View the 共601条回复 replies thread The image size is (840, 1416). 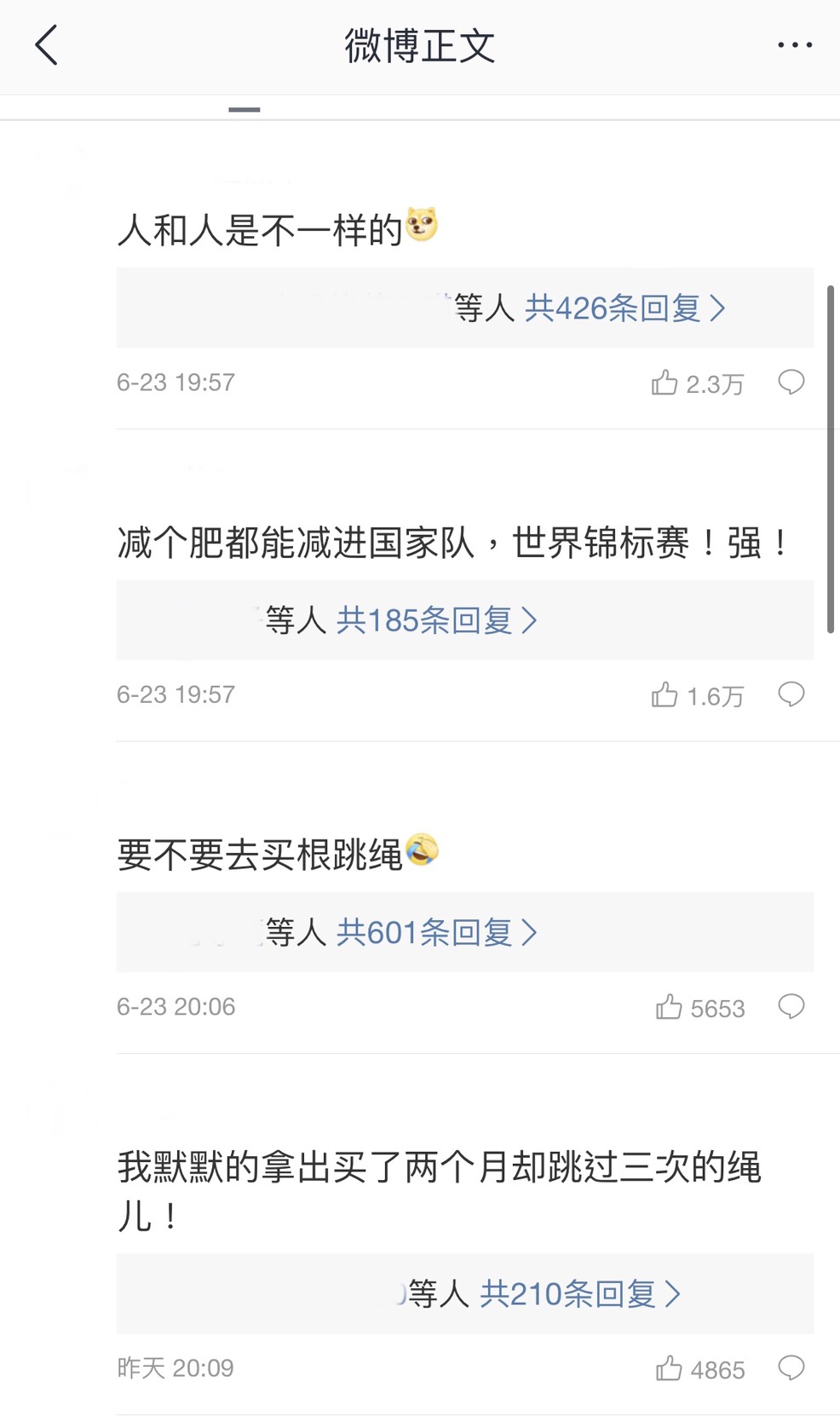point(436,932)
